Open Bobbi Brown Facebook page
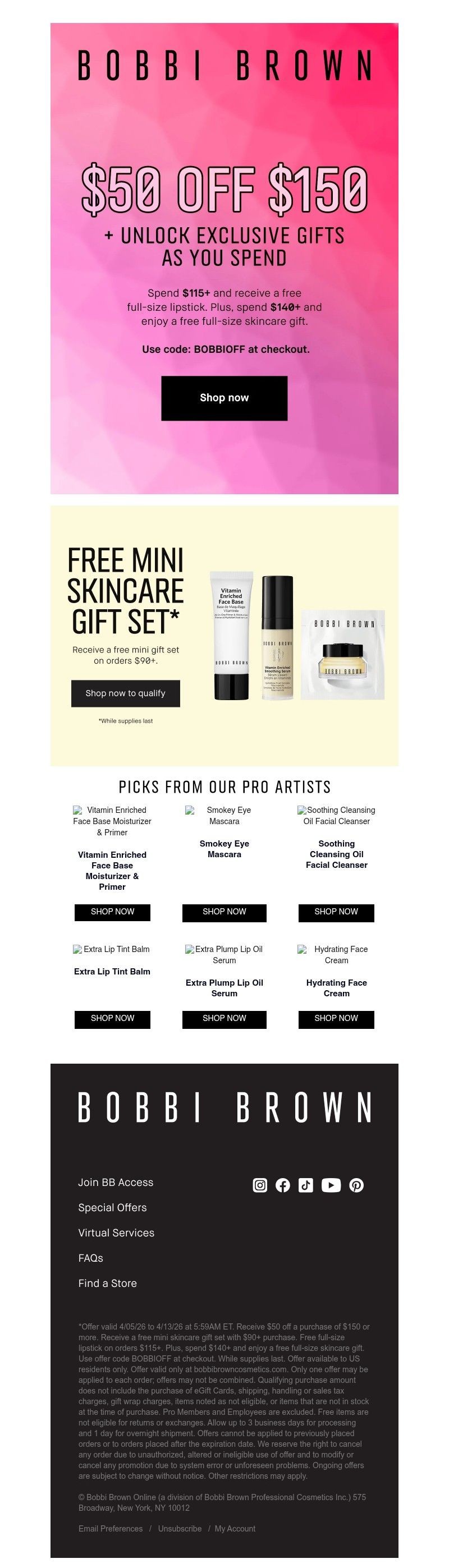The height and width of the screenshot is (1568, 449). 283,1185
